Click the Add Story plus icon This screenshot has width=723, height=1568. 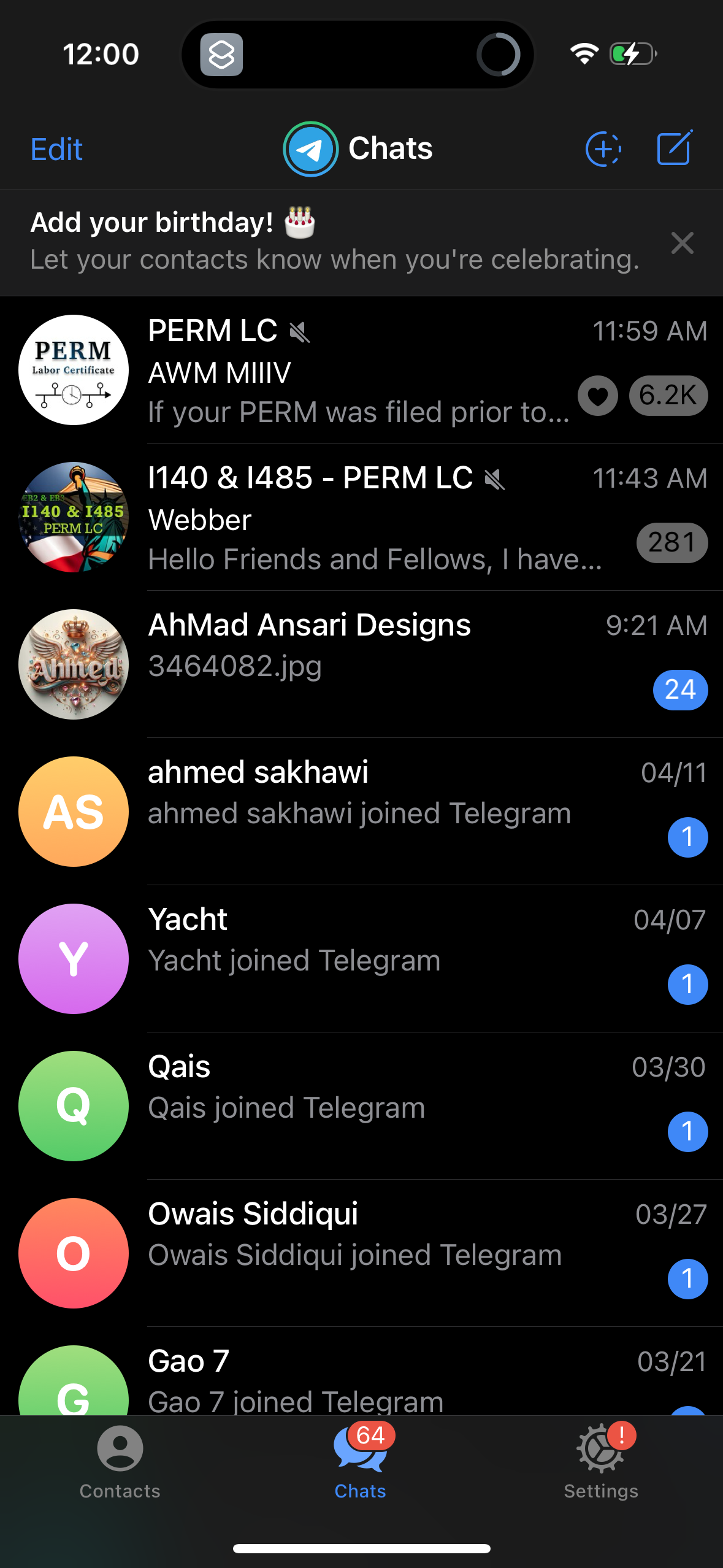click(x=603, y=147)
